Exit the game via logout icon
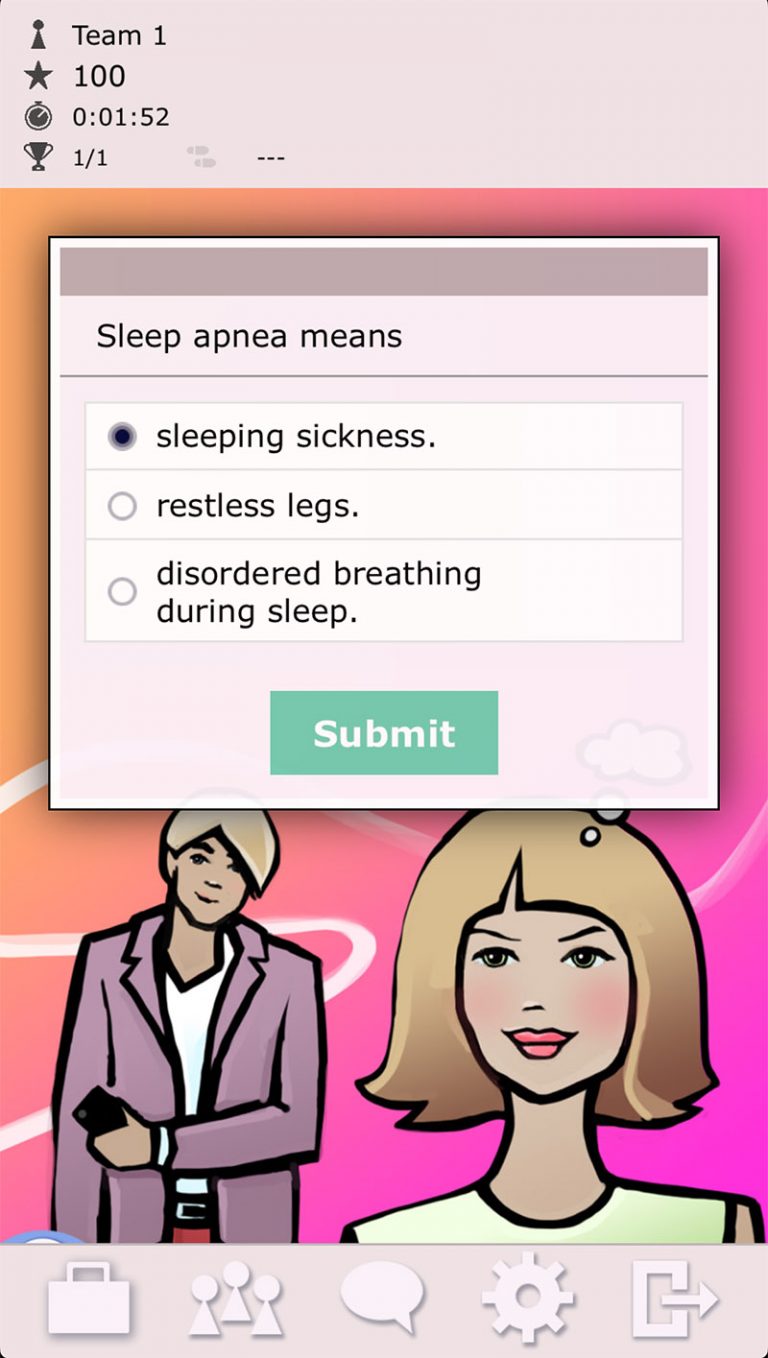 coord(674,1299)
